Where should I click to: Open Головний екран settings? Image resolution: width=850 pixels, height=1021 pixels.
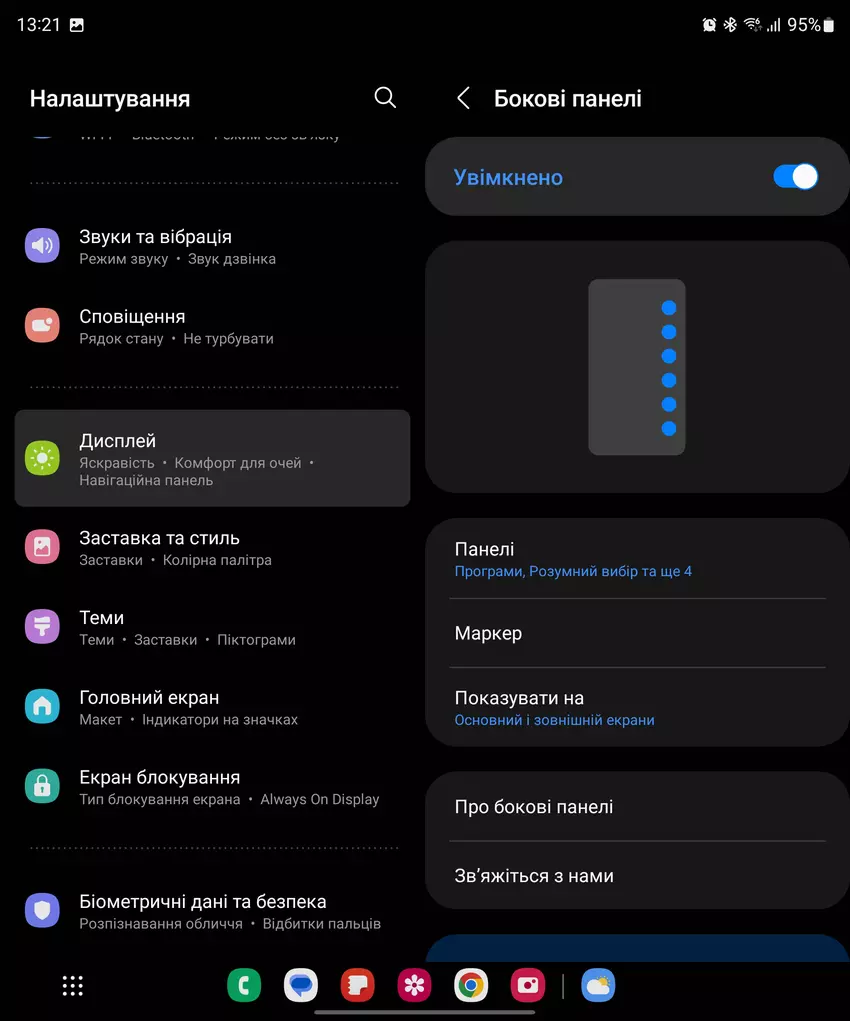(212, 707)
